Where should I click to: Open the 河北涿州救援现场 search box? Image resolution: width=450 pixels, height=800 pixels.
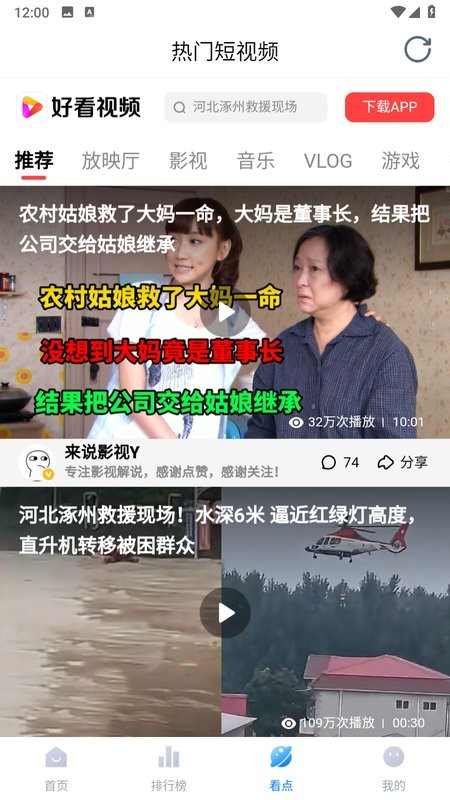point(245,107)
